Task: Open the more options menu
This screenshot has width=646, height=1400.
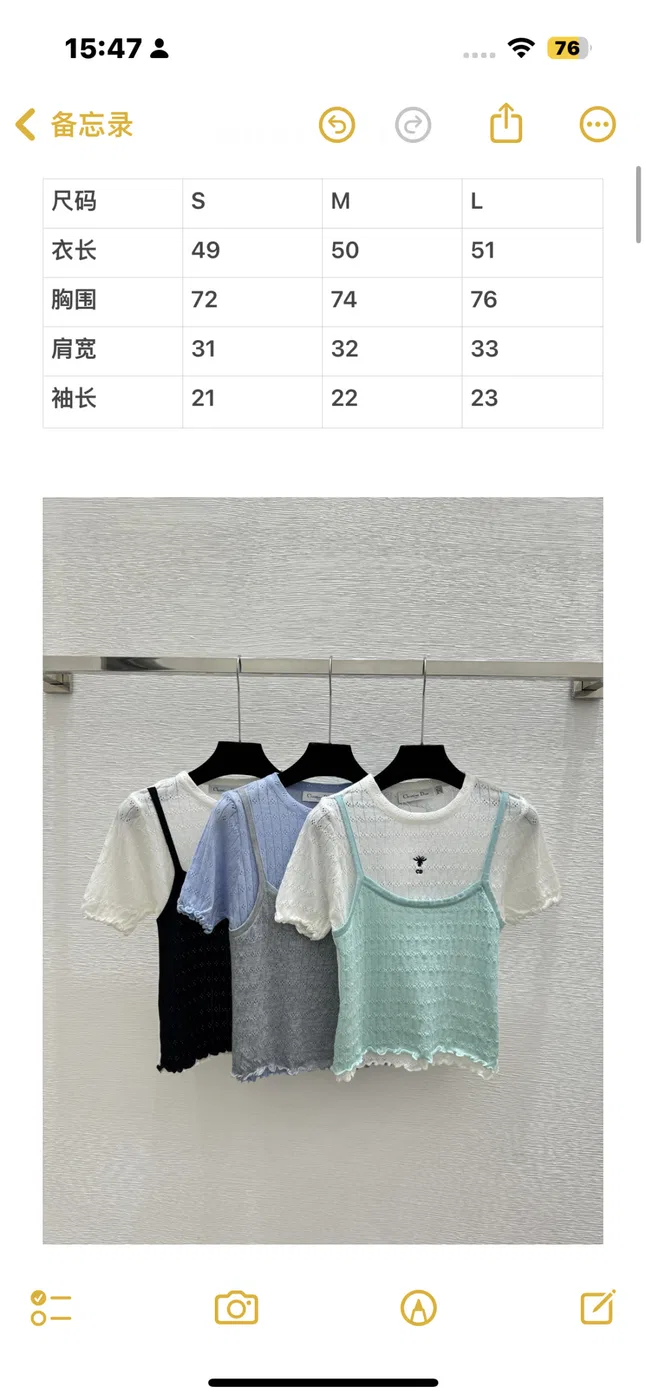Action: coord(598,125)
